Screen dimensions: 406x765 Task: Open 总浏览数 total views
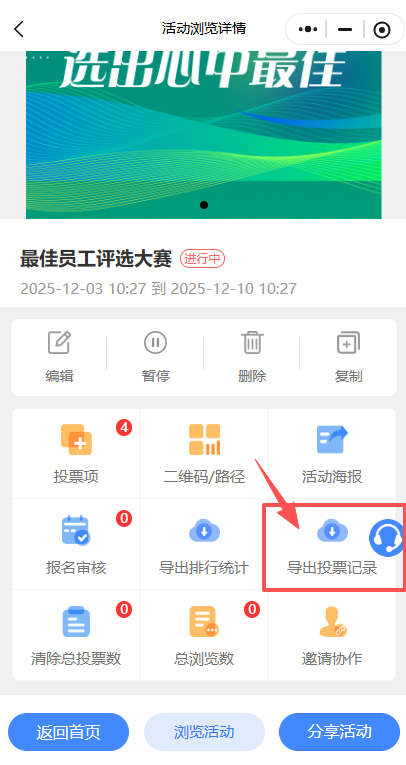coord(203,635)
